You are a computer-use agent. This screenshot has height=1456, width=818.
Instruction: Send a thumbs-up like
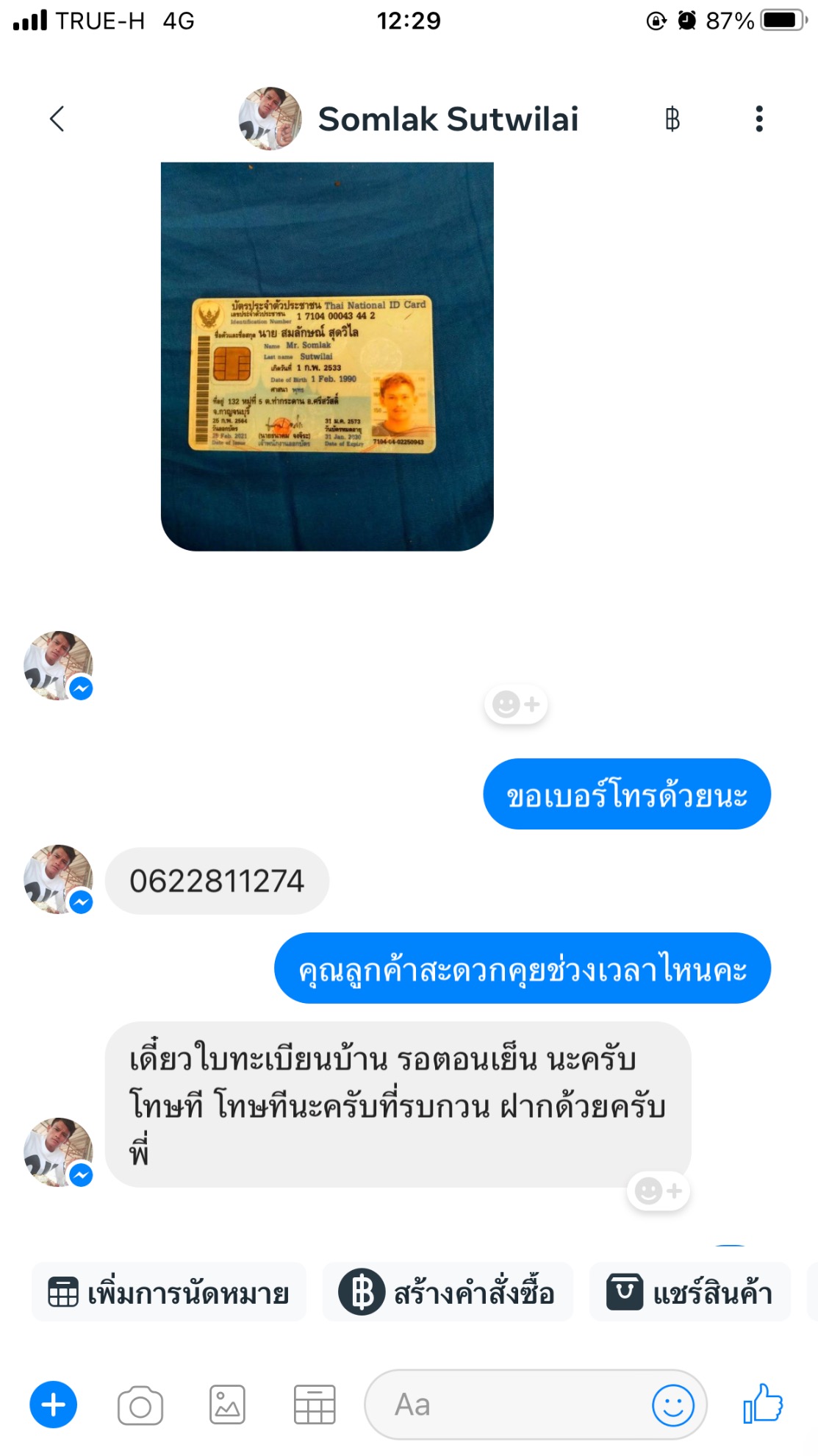[763, 1404]
